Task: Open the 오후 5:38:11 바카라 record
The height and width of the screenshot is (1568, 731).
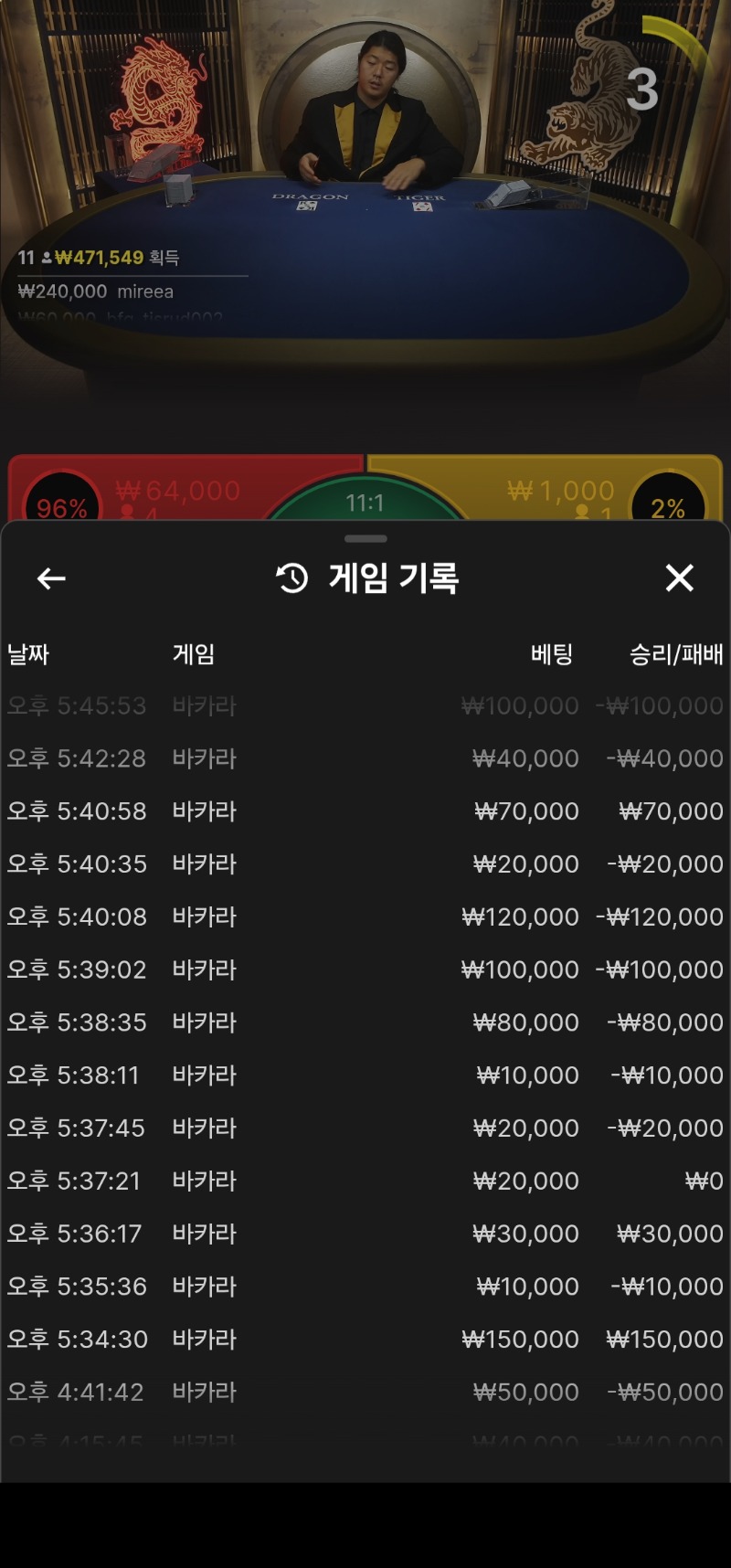Action: point(365,1075)
